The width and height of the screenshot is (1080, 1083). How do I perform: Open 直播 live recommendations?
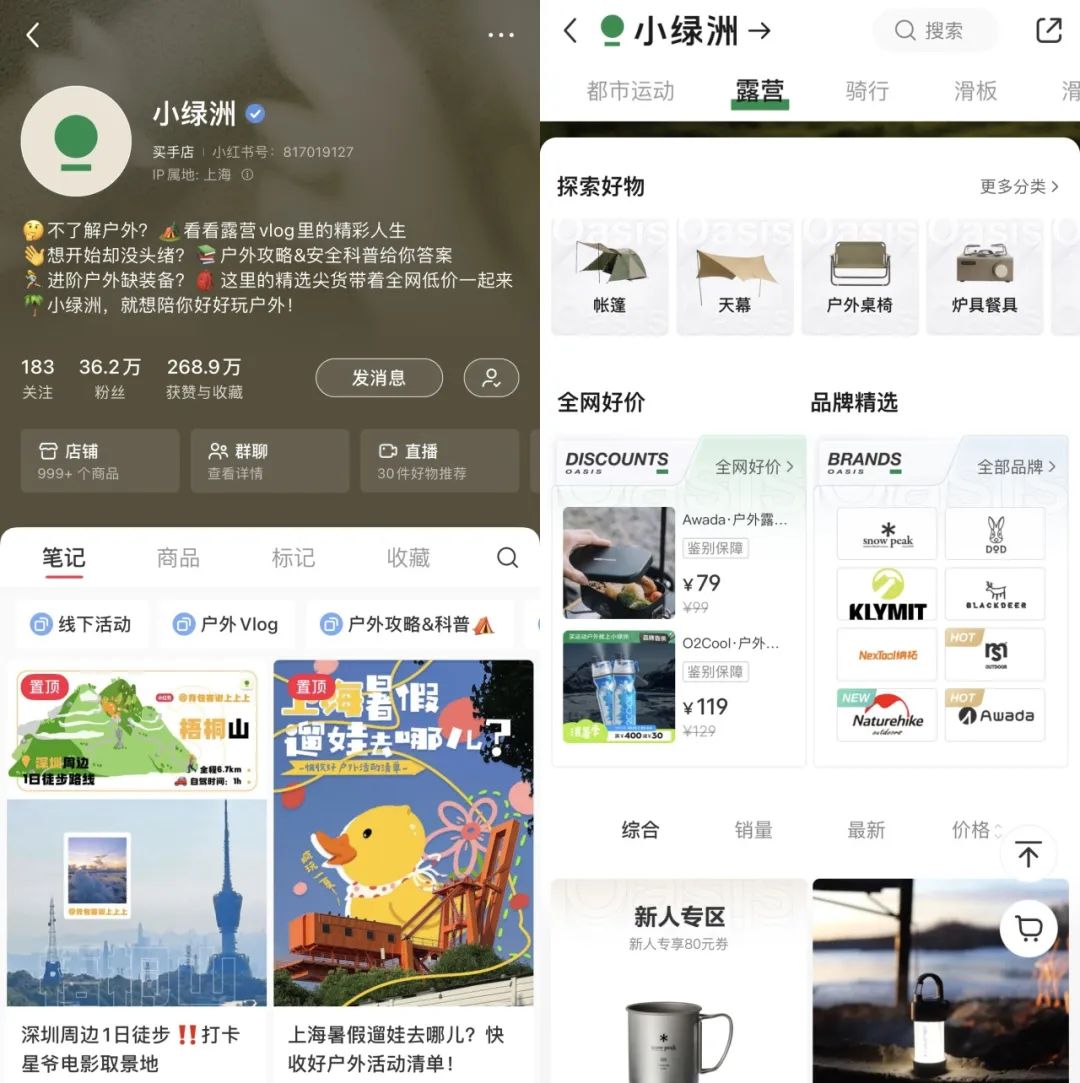439,461
